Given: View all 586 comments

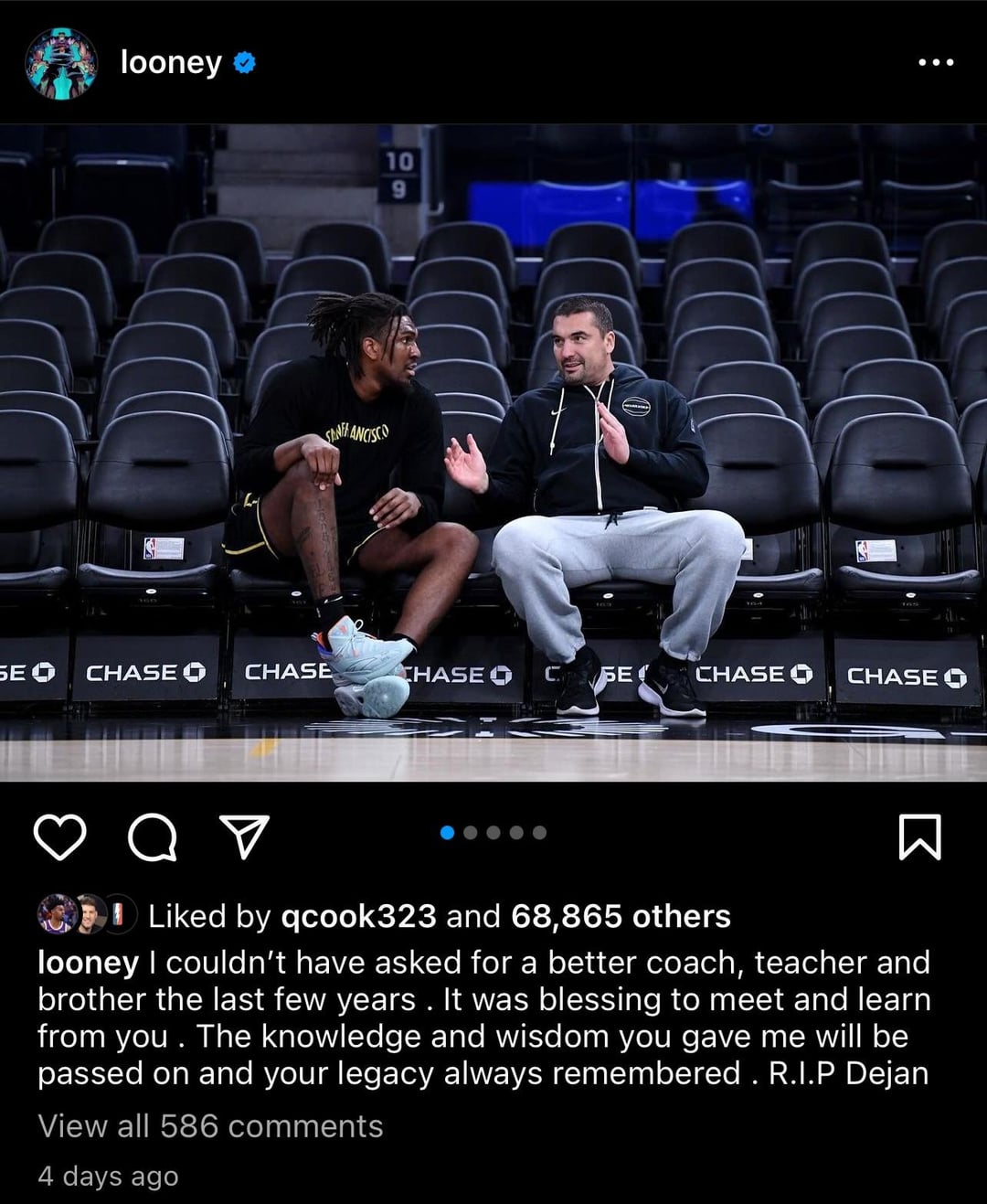Looking at the screenshot, I should pyautogui.click(x=210, y=1126).
